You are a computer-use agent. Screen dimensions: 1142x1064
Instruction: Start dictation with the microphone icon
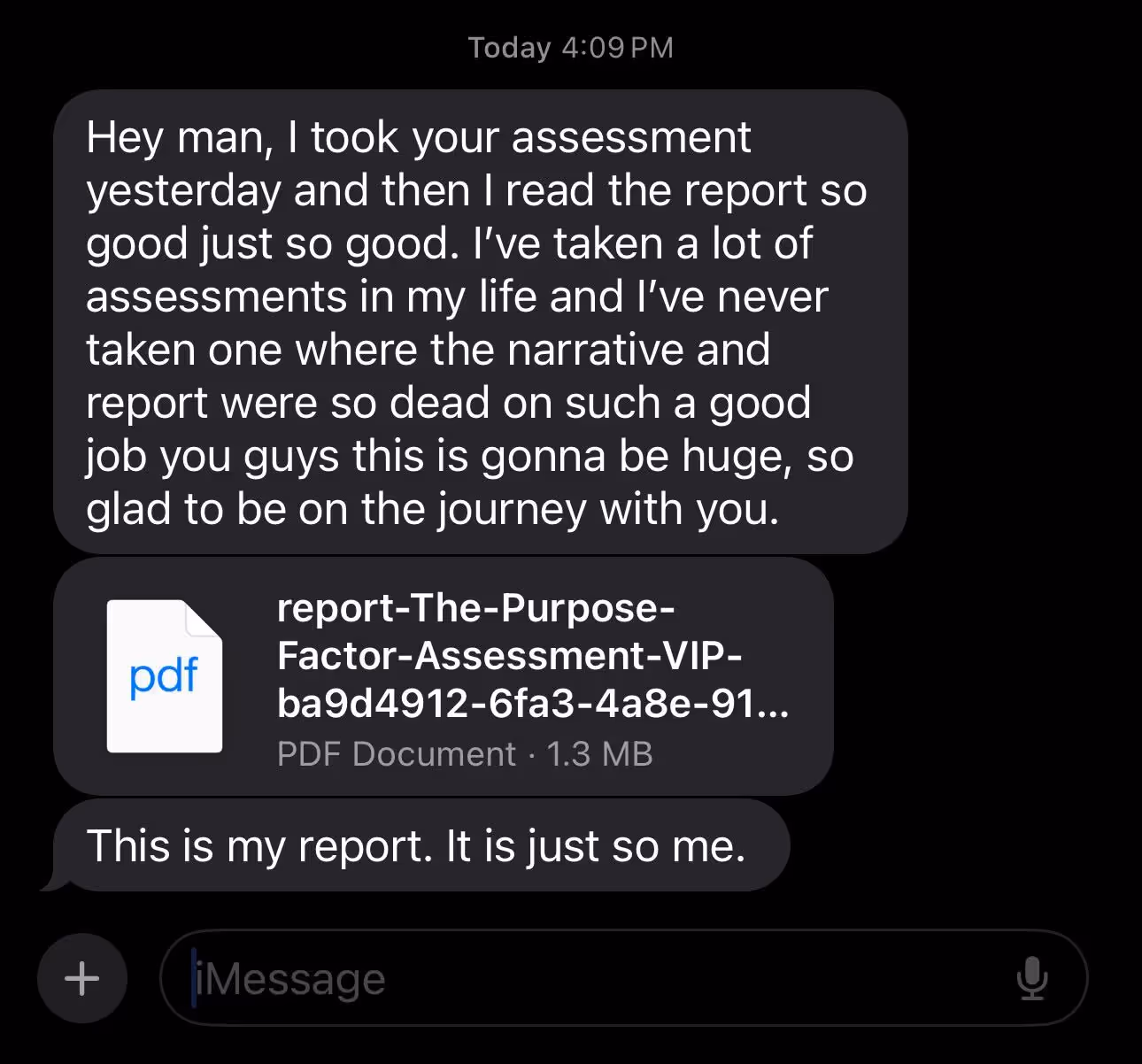[1032, 978]
